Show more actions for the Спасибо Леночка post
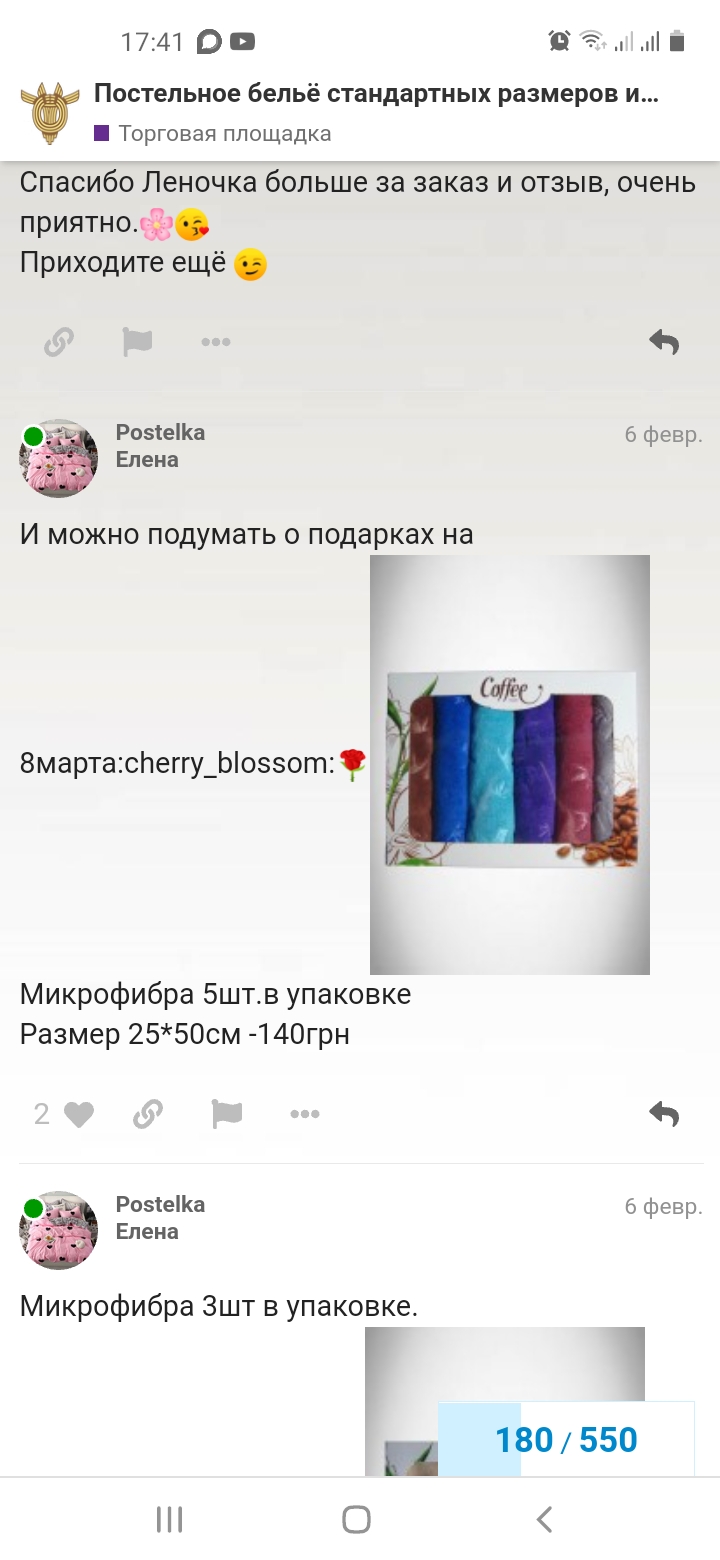720x1560 pixels. (216, 342)
